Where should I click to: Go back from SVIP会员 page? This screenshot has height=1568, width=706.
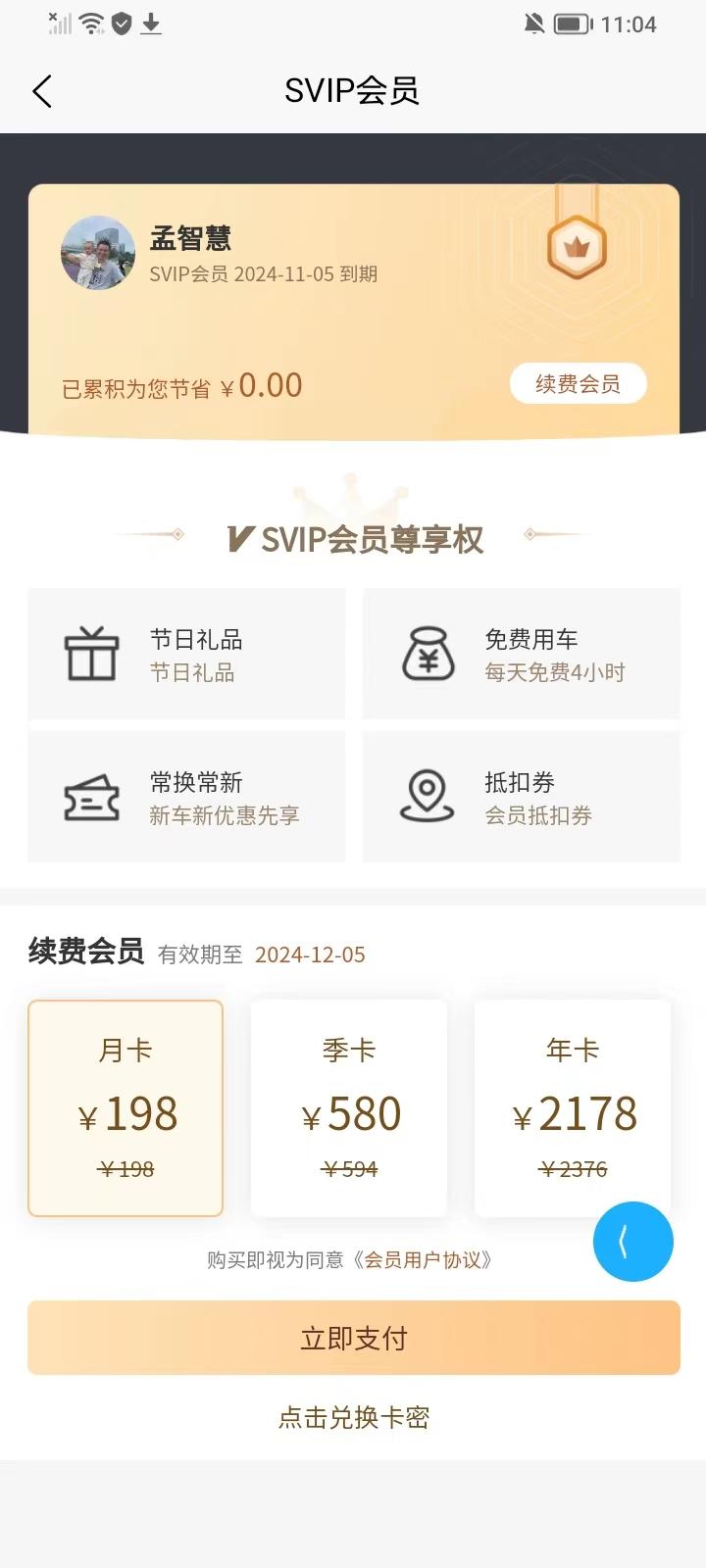pyautogui.click(x=42, y=91)
